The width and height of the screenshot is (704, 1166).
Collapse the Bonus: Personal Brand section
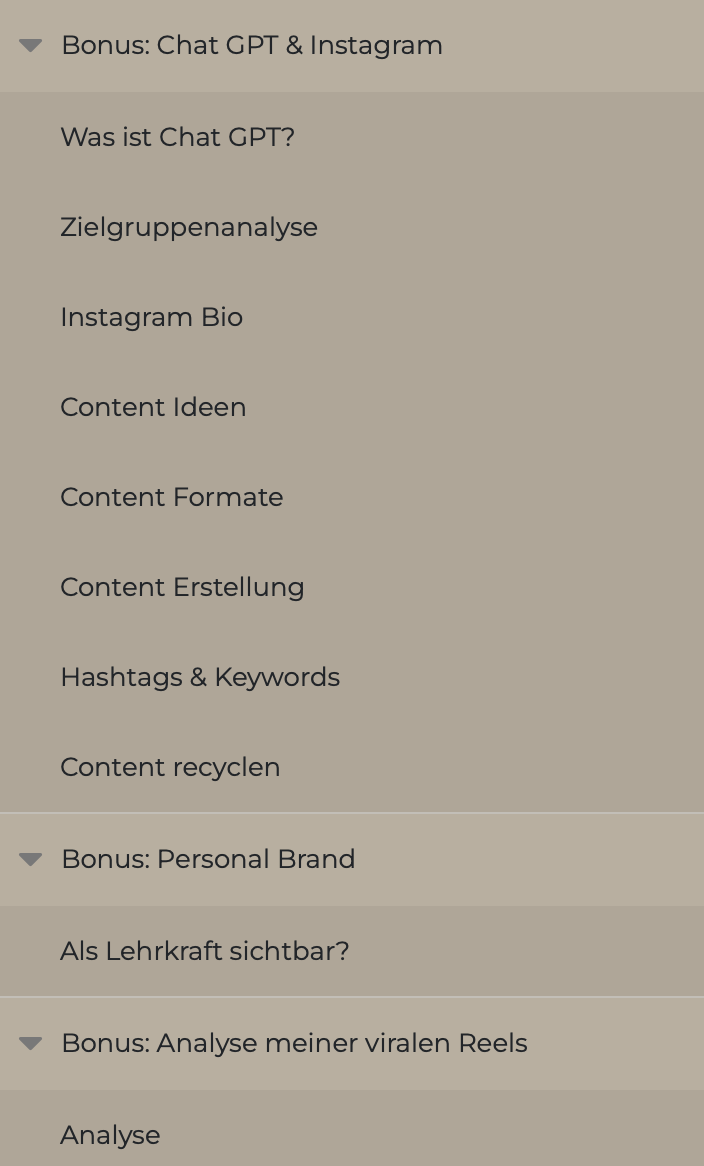click(x=31, y=859)
